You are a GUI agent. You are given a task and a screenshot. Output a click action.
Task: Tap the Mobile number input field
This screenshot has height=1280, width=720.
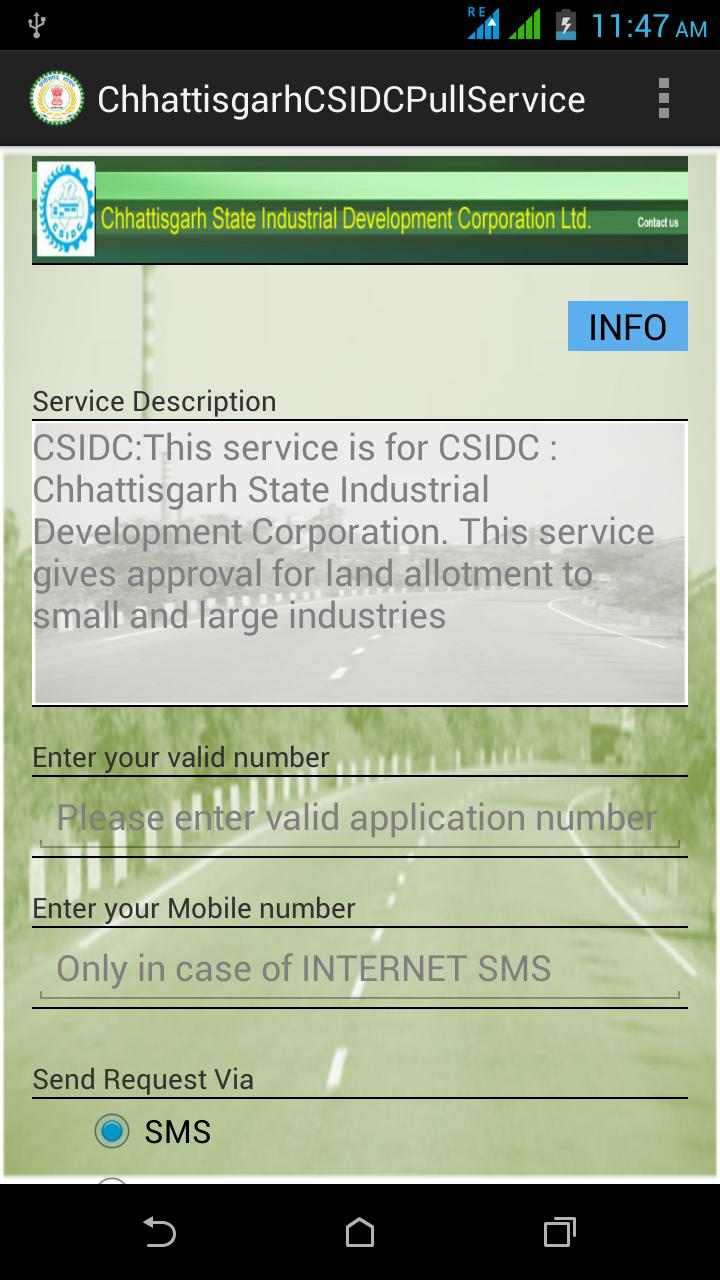[359, 969]
